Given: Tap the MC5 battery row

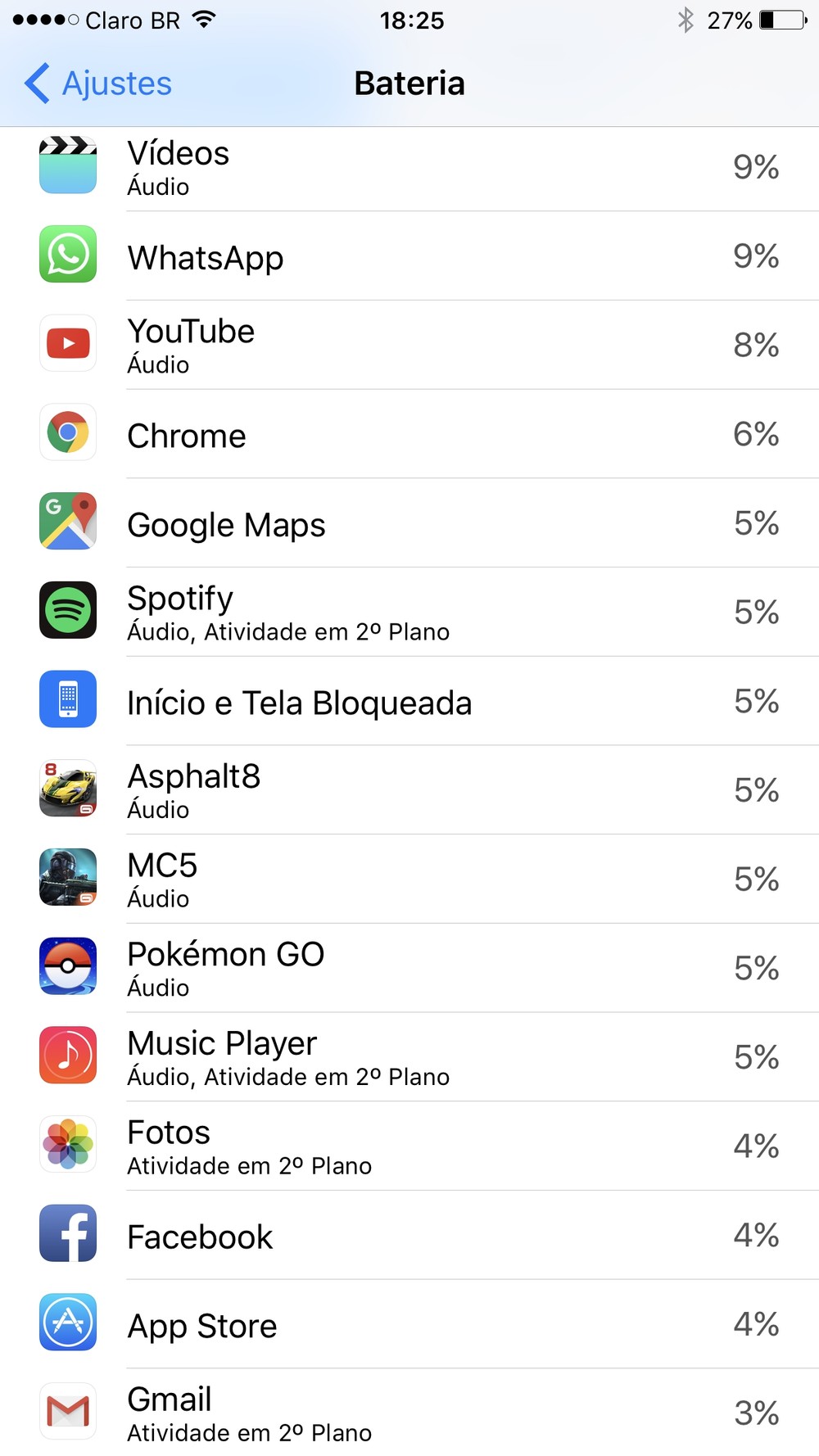Looking at the screenshot, I should coord(409,879).
